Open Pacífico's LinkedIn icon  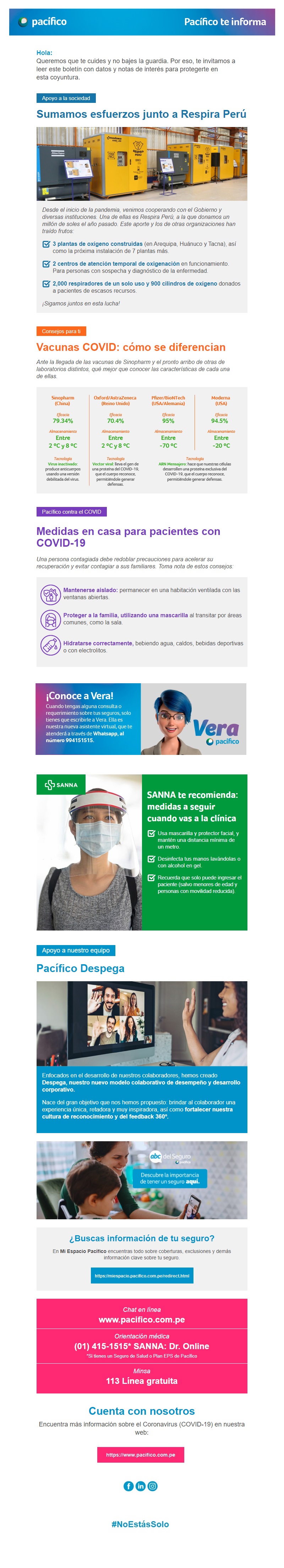click(141, 1485)
